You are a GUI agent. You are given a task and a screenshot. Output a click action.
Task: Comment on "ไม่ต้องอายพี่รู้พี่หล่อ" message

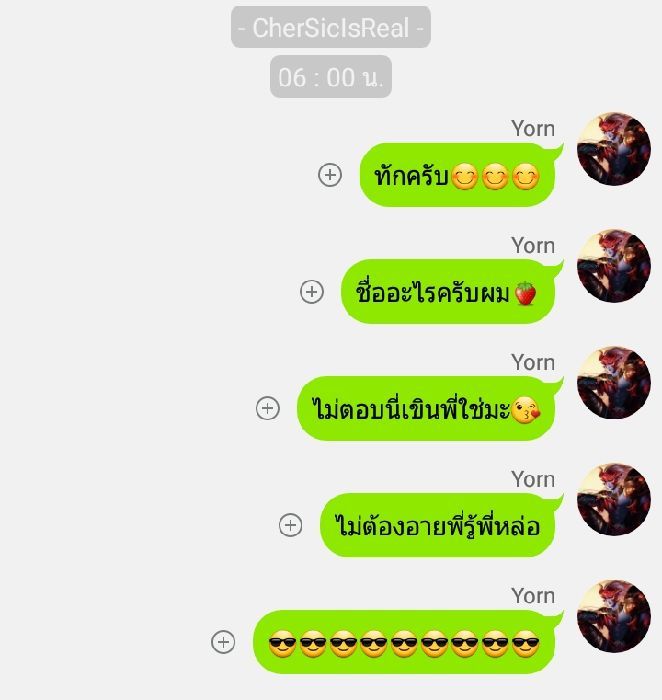pyautogui.click(x=290, y=525)
